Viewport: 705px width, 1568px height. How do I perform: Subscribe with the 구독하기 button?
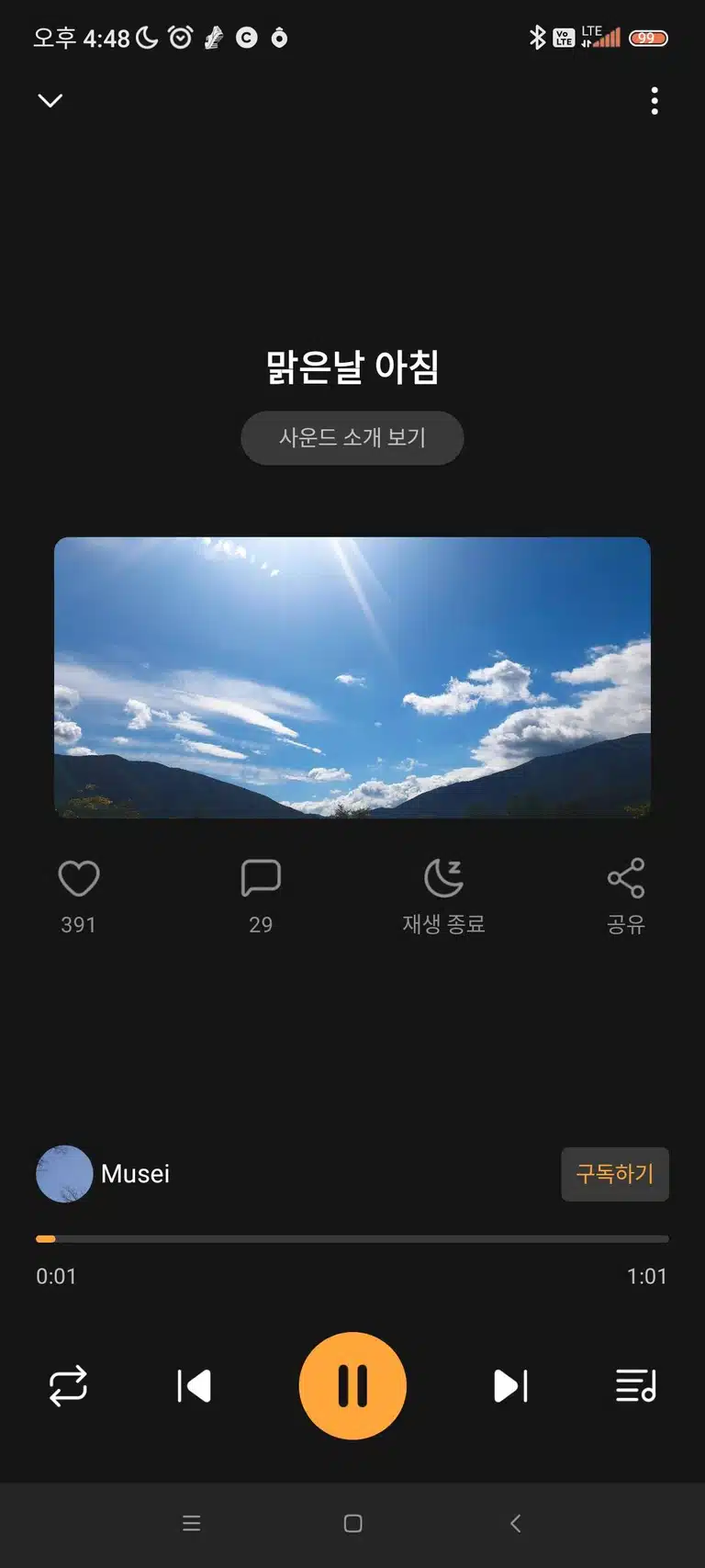pyautogui.click(x=615, y=1174)
